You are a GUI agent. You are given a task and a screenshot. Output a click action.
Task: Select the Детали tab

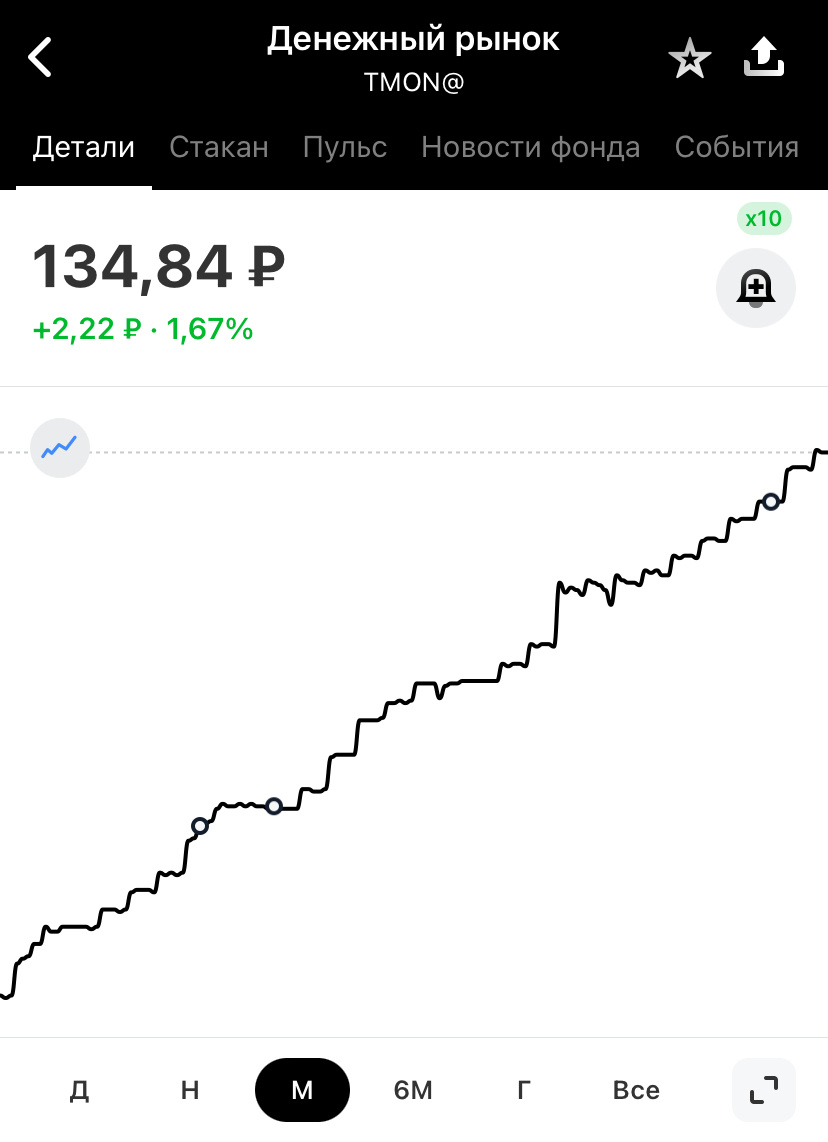click(84, 148)
